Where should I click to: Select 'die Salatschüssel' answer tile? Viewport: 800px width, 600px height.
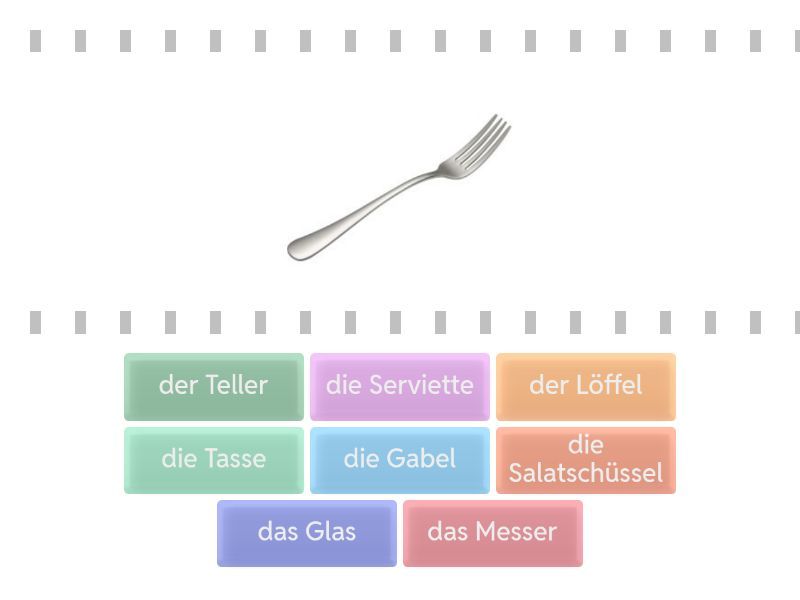pyautogui.click(x=585, y=460)
